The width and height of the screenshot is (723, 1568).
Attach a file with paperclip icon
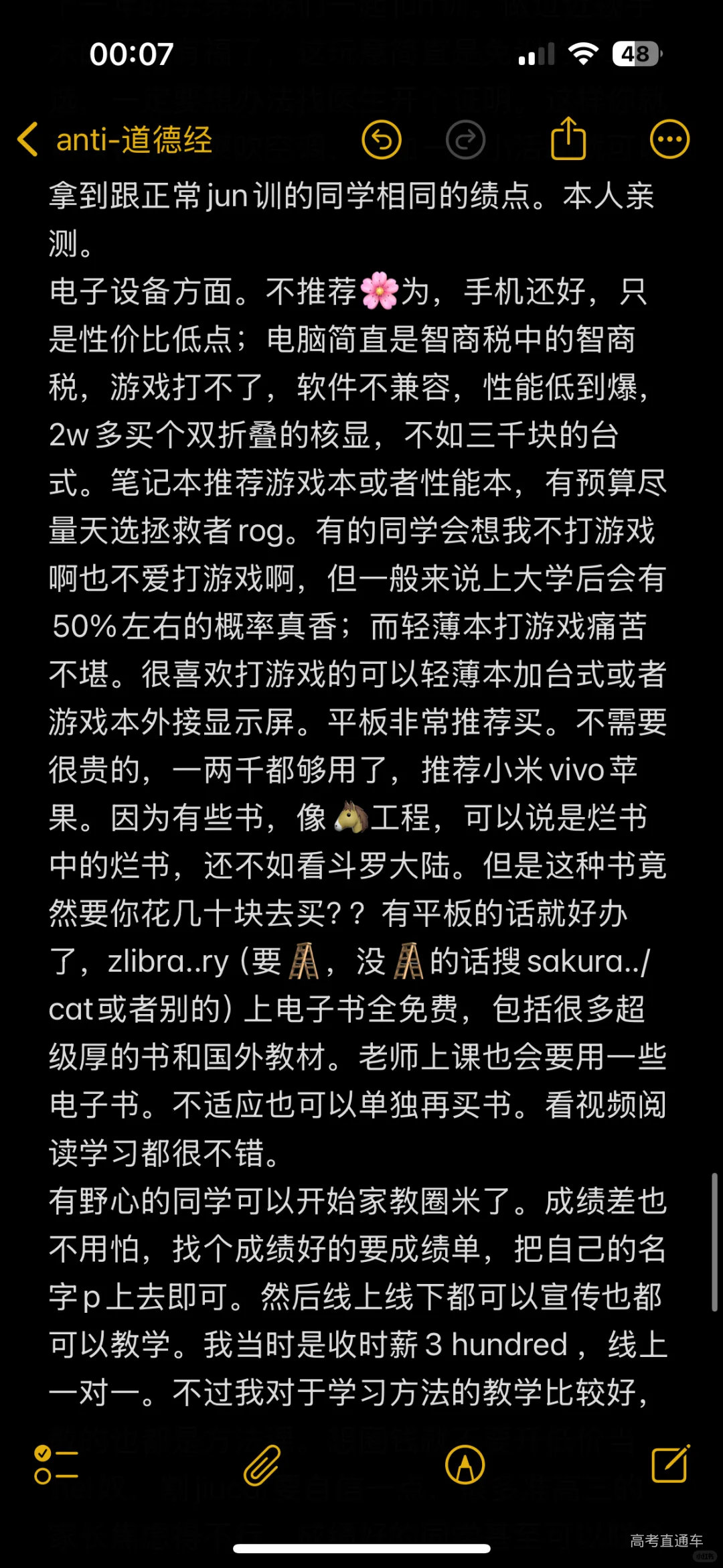pyautogui.click(x=261, y=1465)
